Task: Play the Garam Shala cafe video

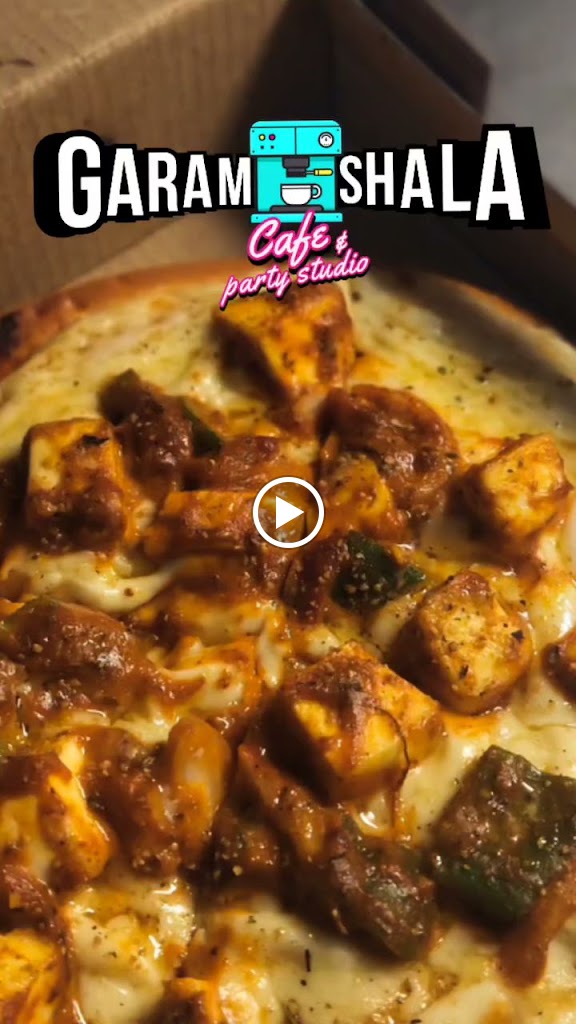Action: [x=288, y=513]
